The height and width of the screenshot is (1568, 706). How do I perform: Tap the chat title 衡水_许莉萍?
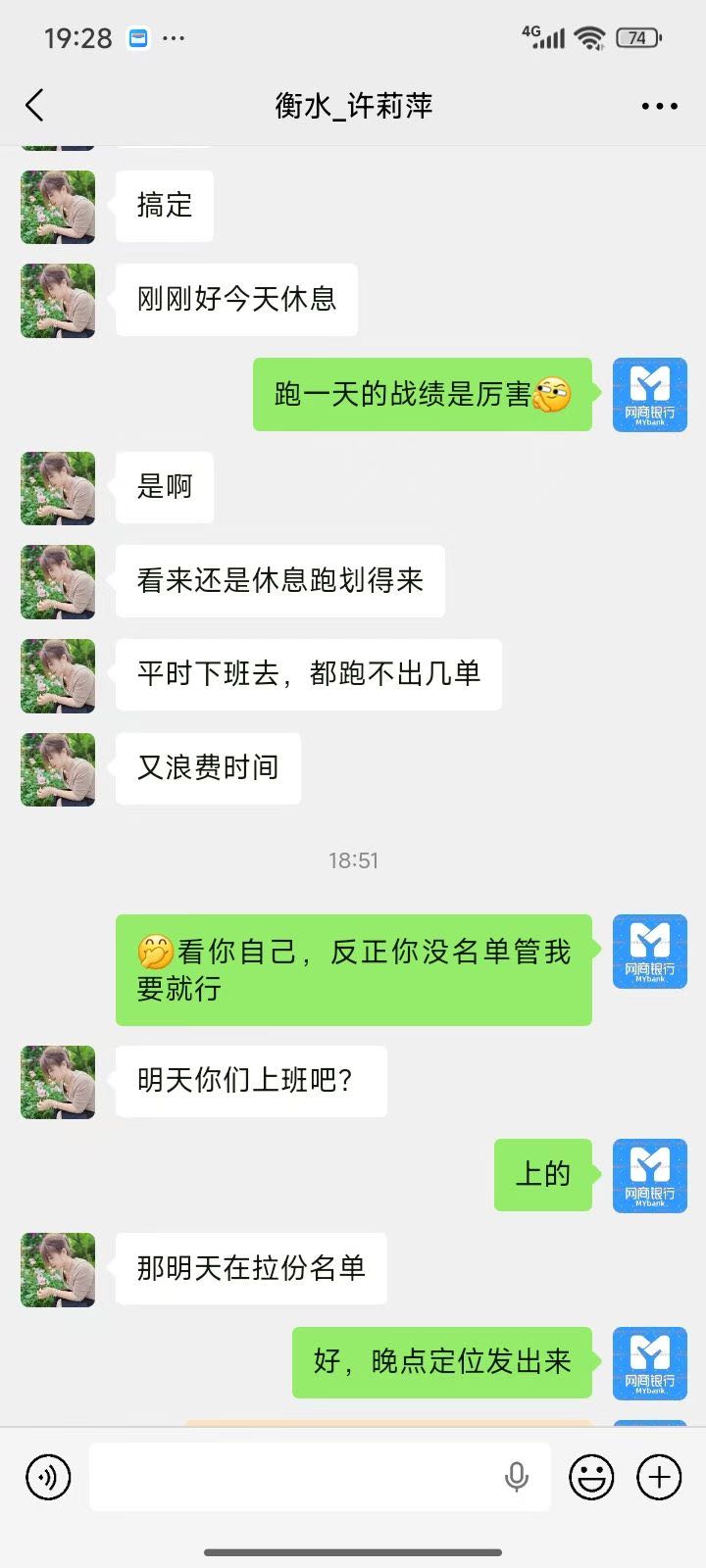click(353, 105)
